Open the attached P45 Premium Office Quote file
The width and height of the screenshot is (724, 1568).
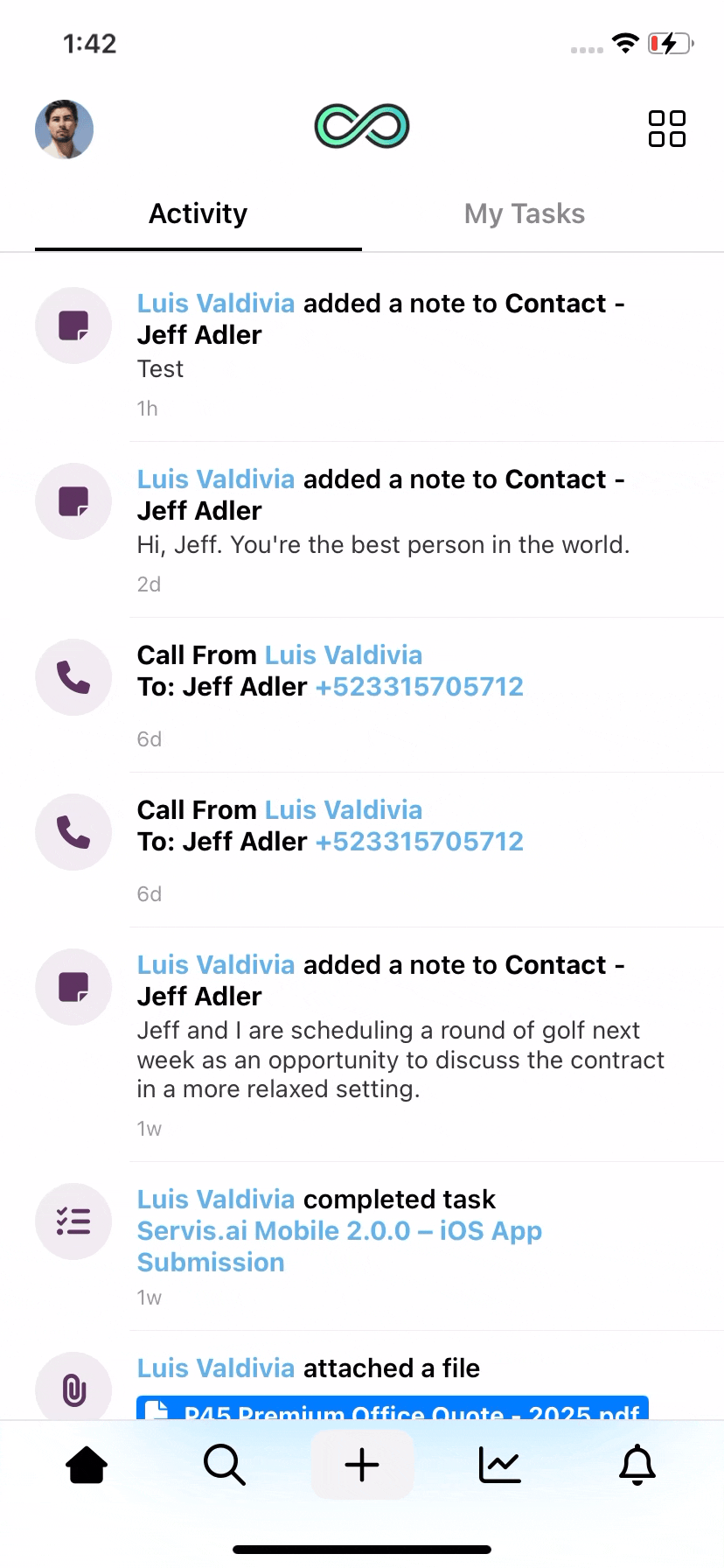[x=393, y=1409]
